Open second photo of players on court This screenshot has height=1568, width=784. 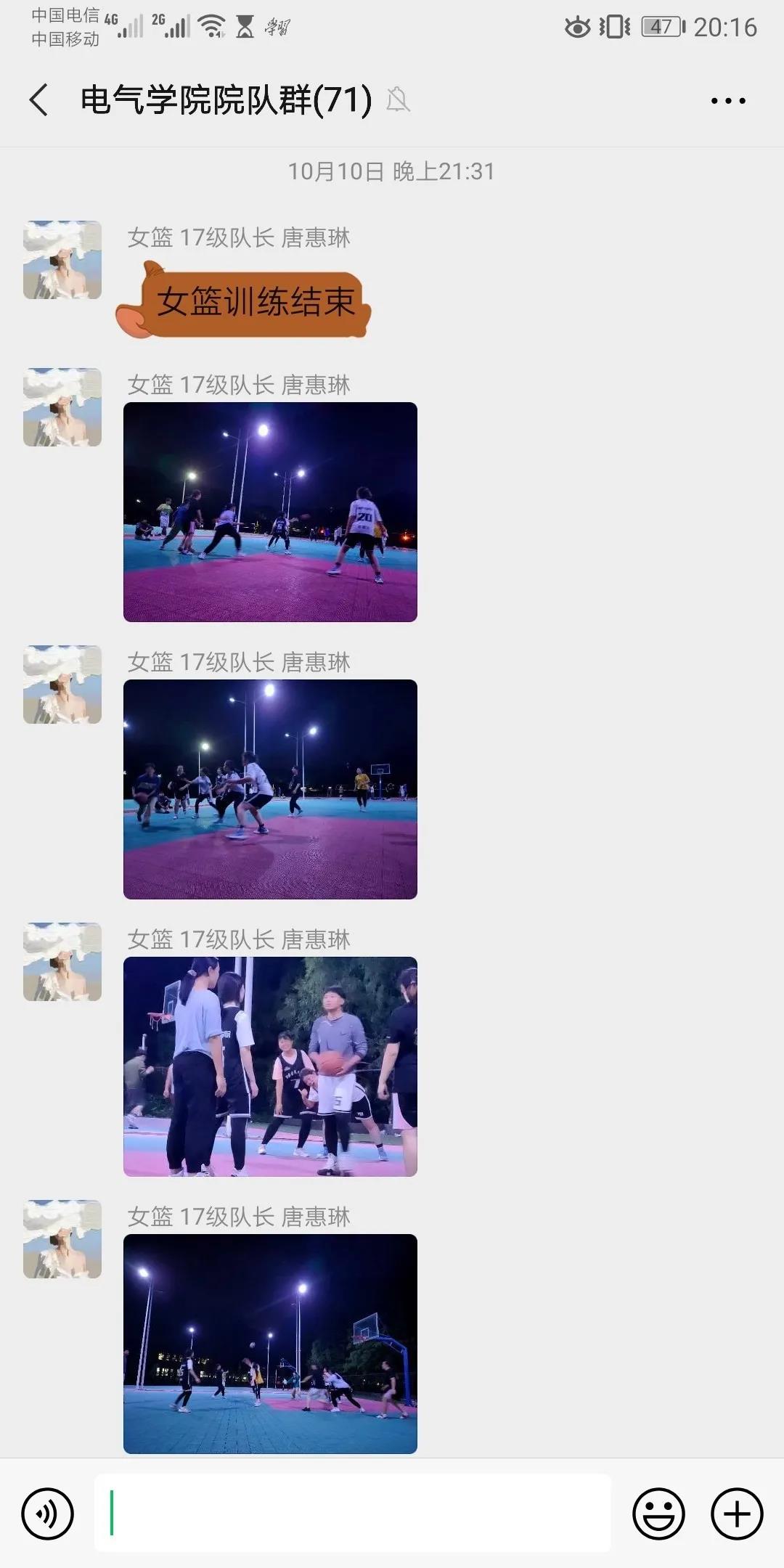click(270, 789)
